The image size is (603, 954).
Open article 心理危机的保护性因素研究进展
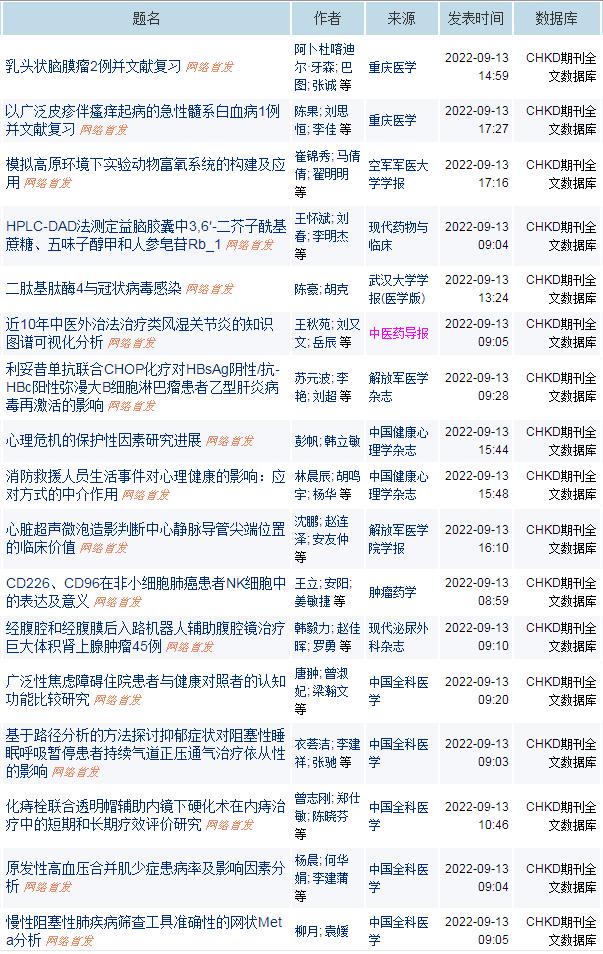[104, 439]
